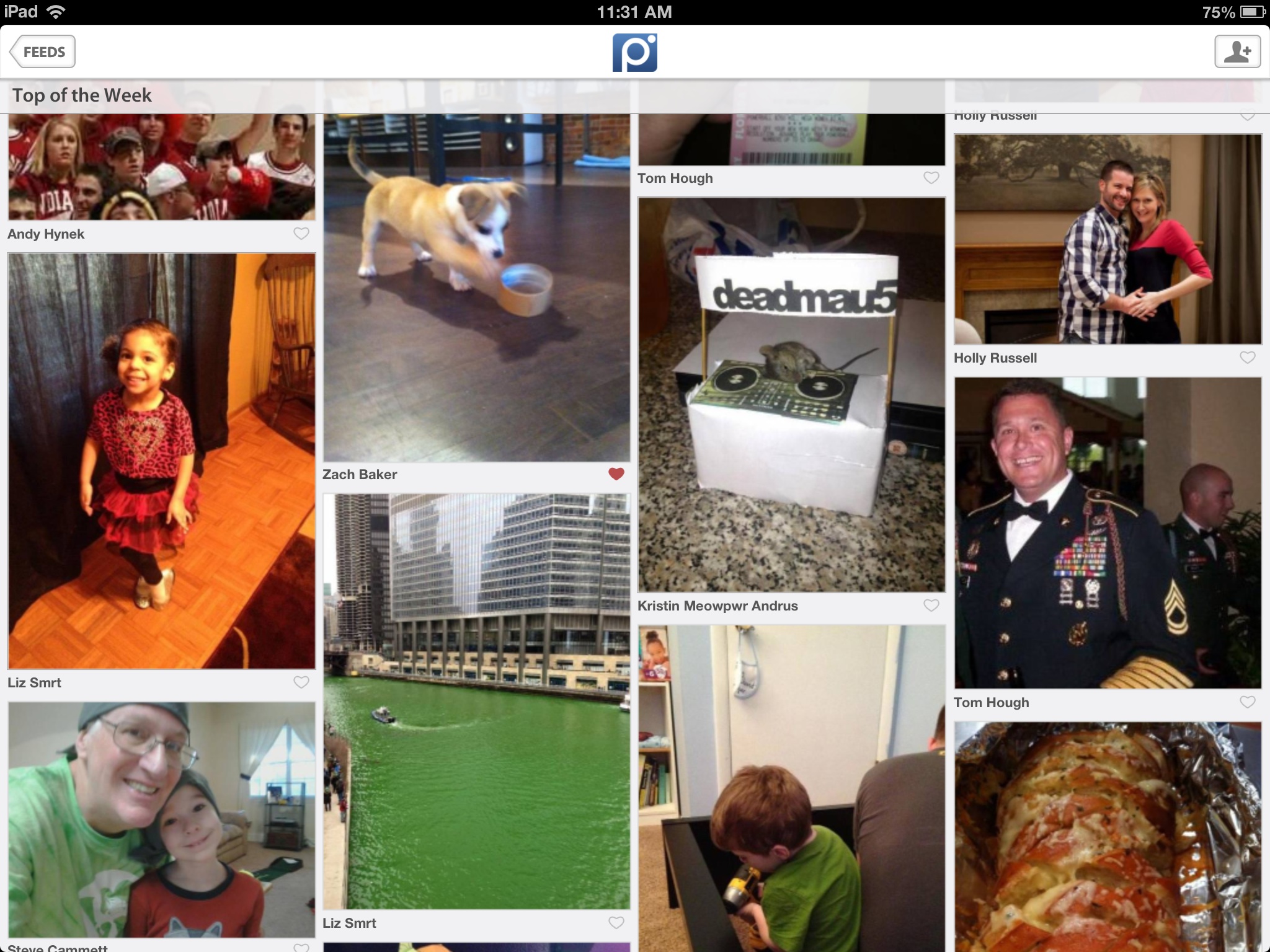Like Tom Hough's soldier photo

[x=1247, y=702]
